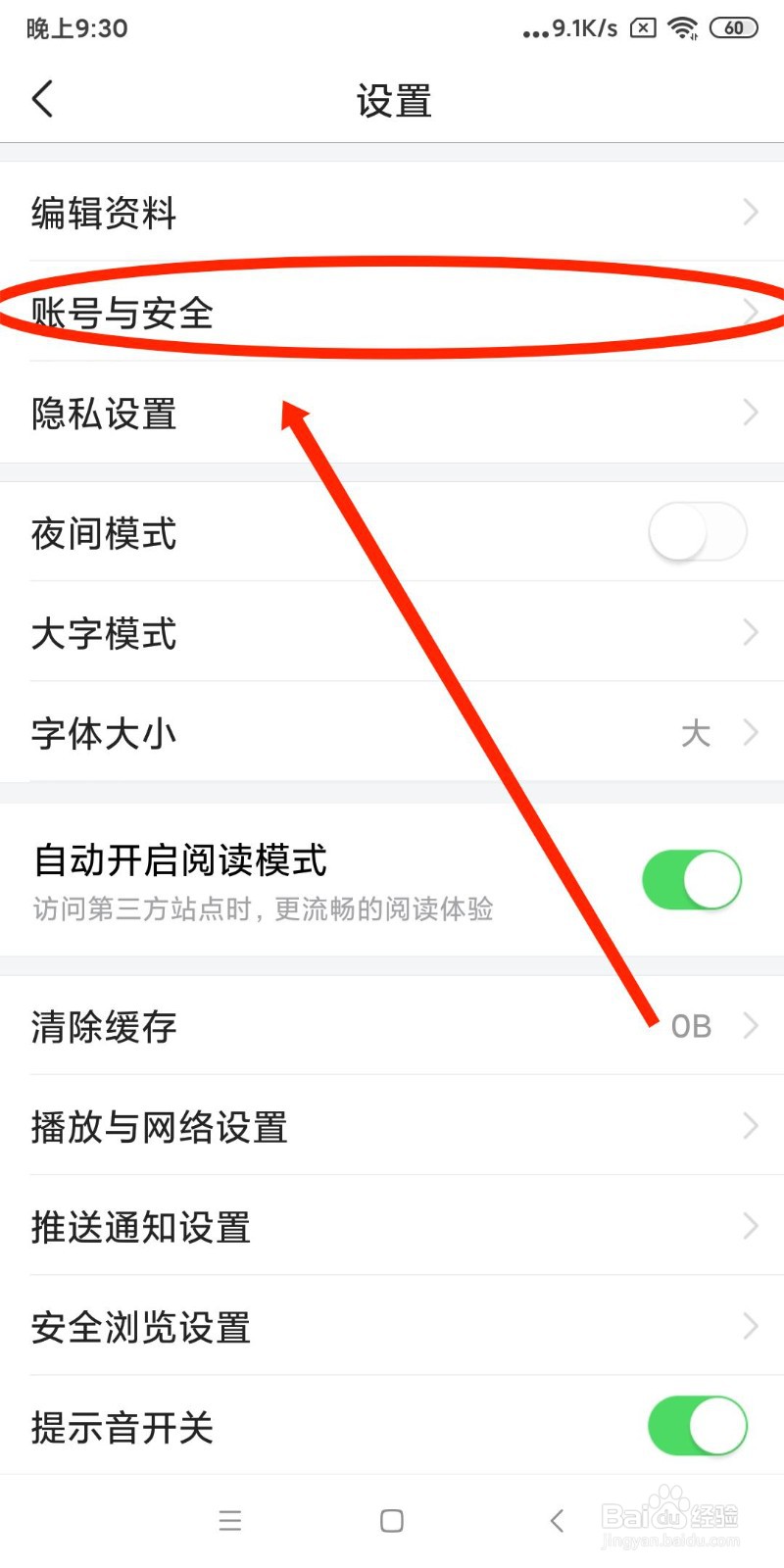Tap the home button in navigation bar
784x1568 pixels.
pos(391,1520)
